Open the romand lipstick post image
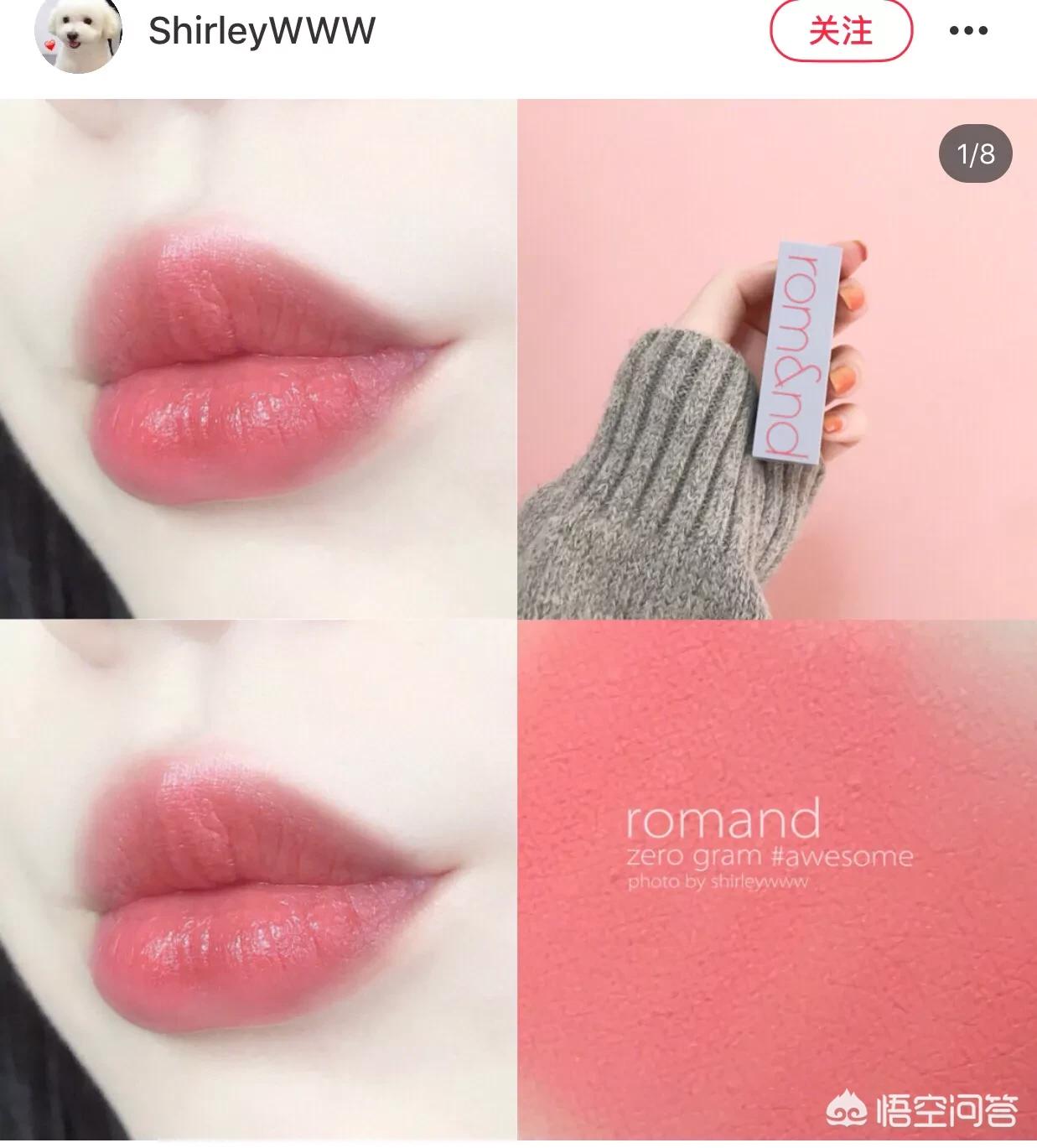This screenshot has width=1037, height=1148. coord(518,621)
